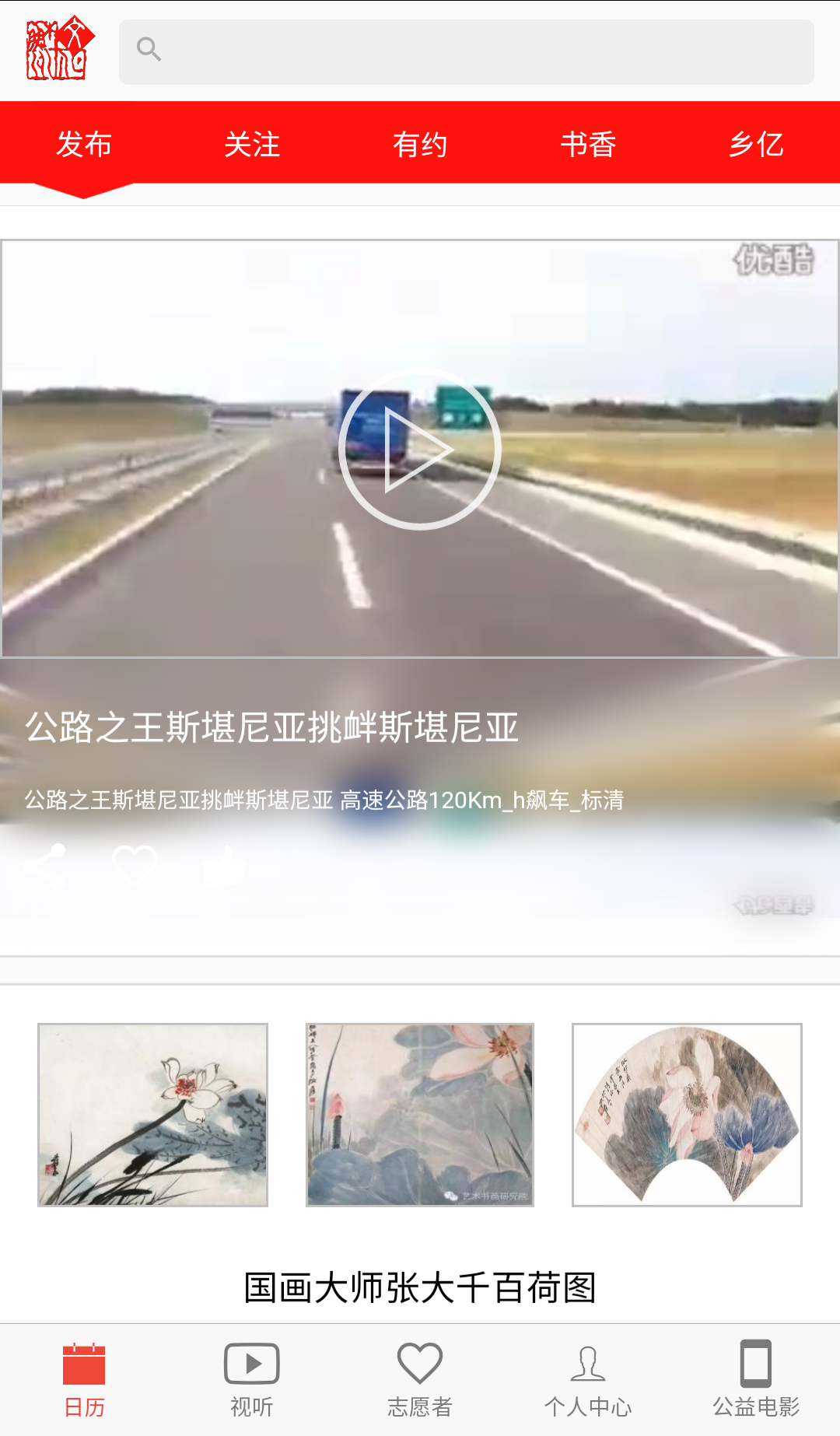Tap the search field at top
This screenshot has height=1436, width=840.
(x=467, y=51)
